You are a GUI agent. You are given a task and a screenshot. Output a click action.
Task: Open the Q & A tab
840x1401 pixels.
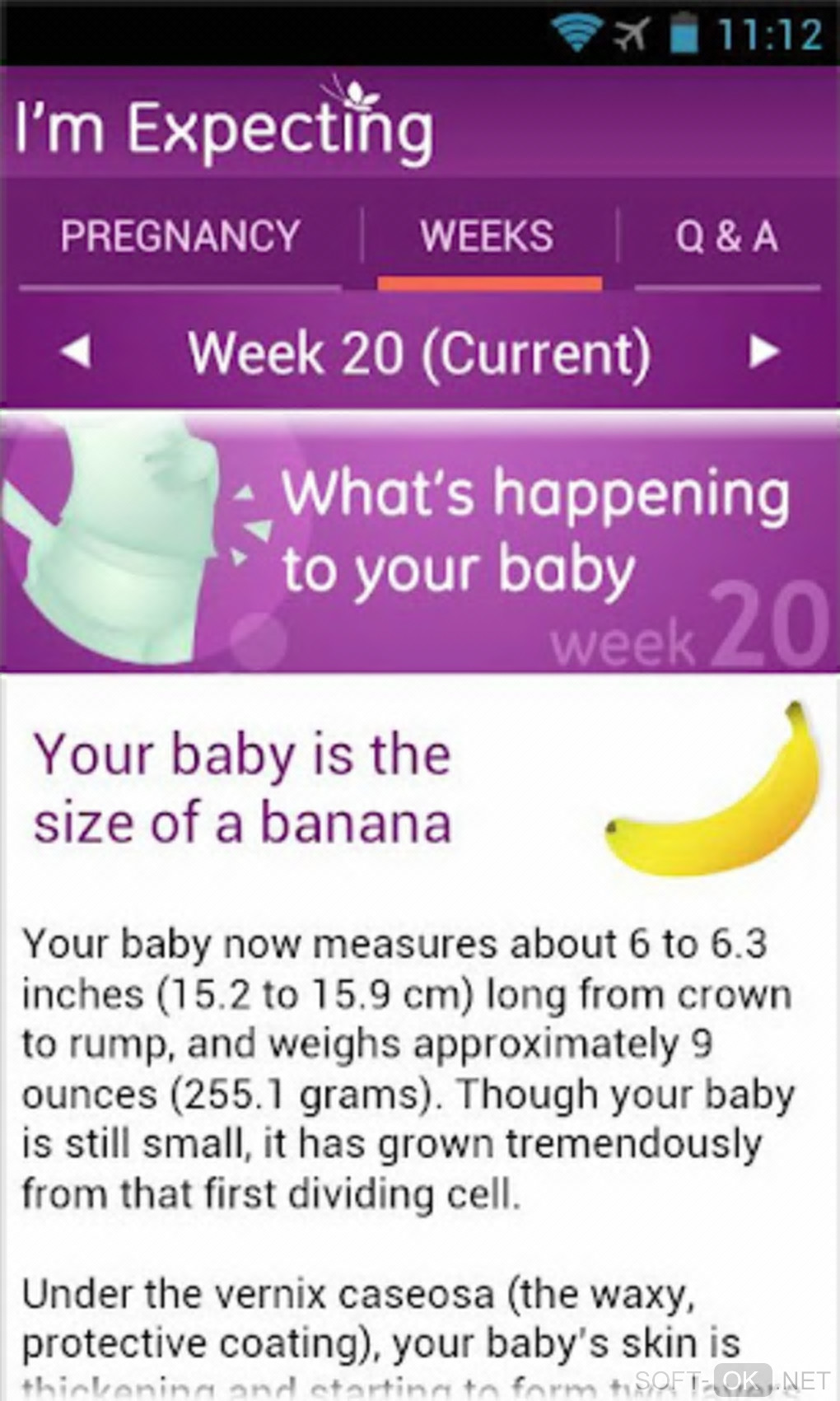click(727, 237)
